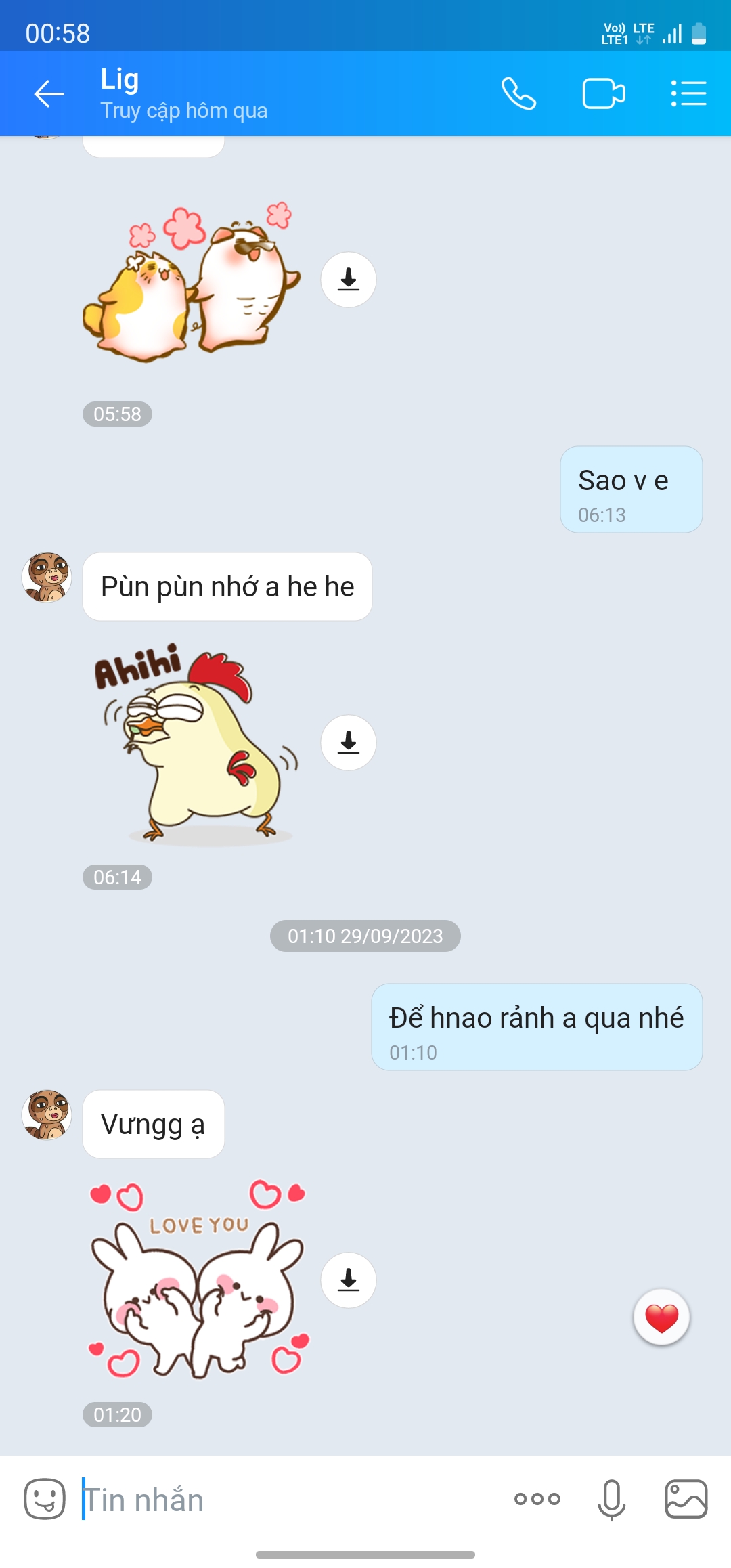Open the Ahihi chicken sticker
731x1568 pixels.
pyautogui.click(x=196, y=742)
